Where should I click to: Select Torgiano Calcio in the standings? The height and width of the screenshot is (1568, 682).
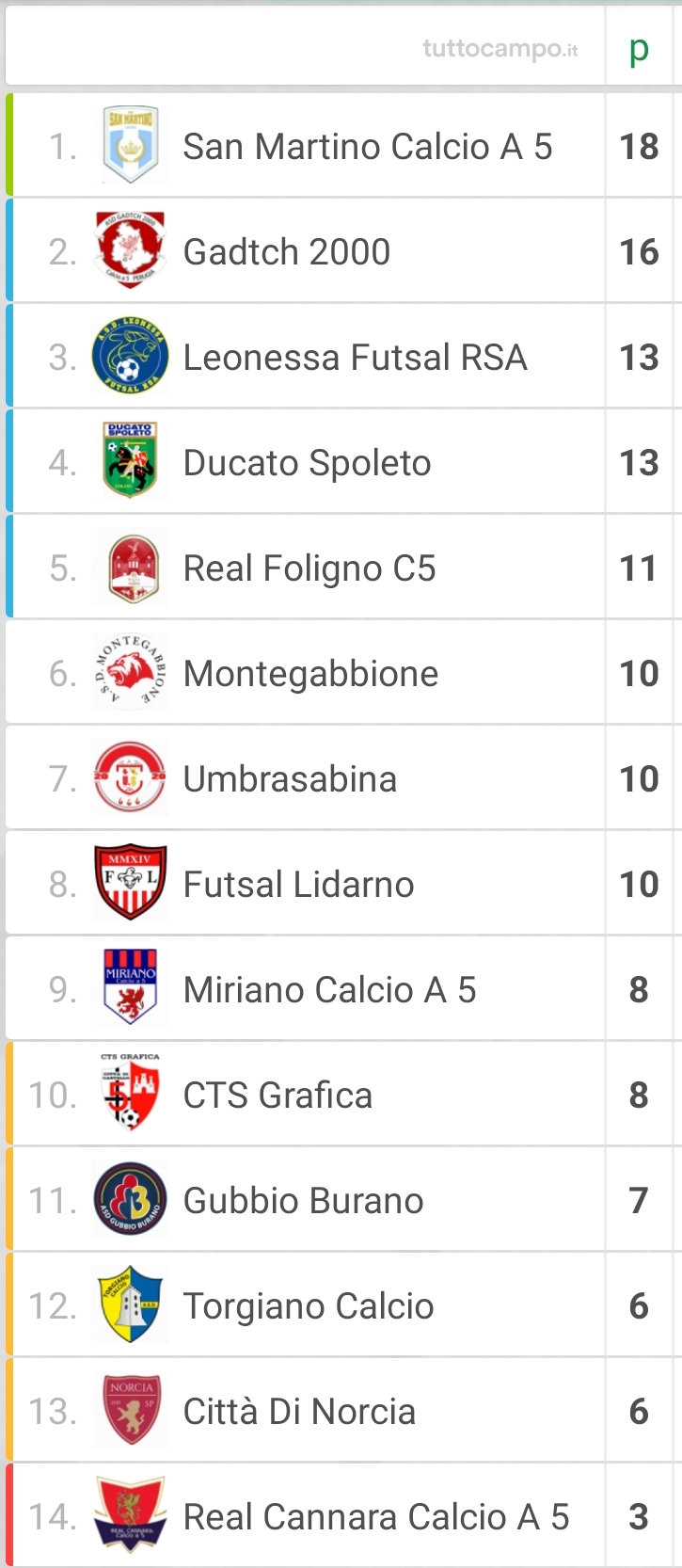click(x=343, y=1305)
